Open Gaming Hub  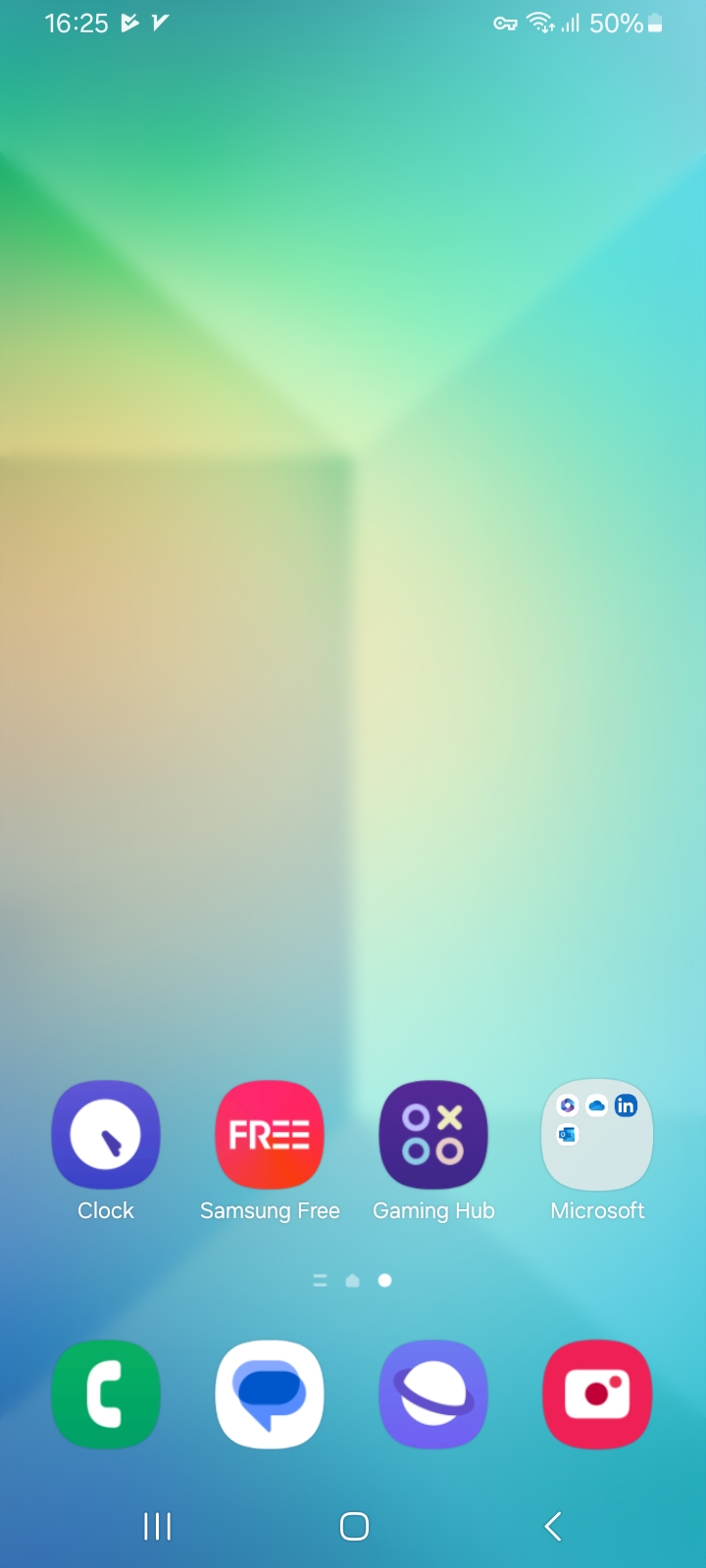[x=433, y=1135]
